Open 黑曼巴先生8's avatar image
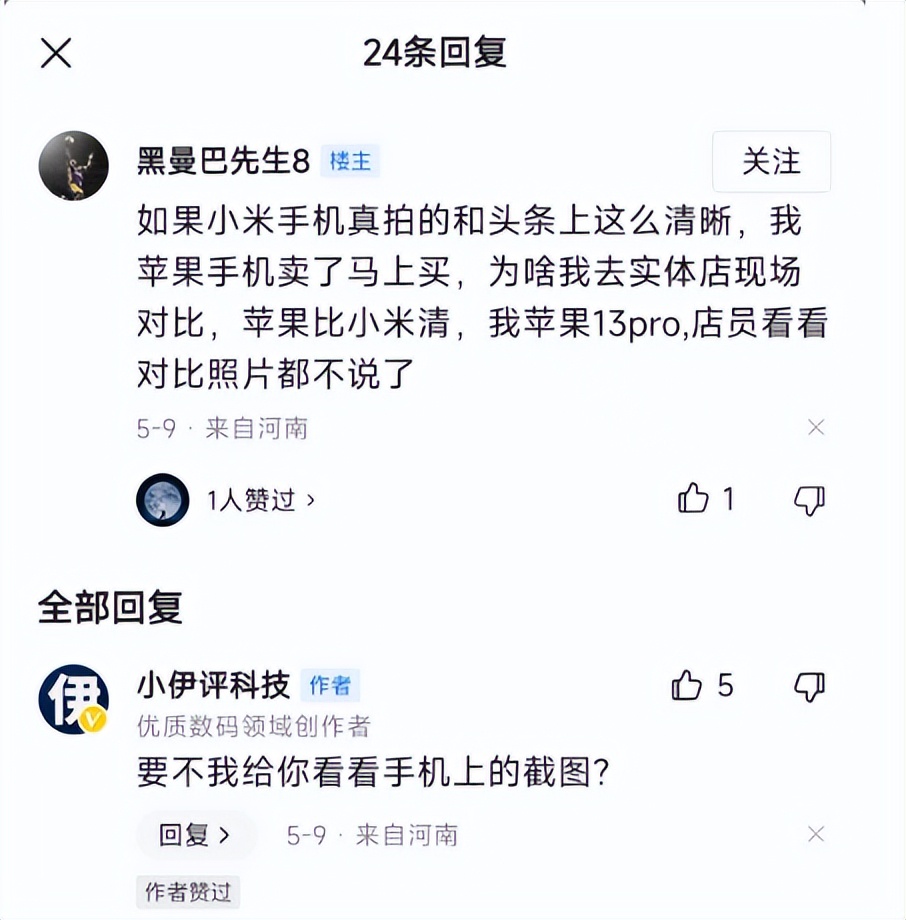The height and width of the screenshot is (920, 906). 72,165
